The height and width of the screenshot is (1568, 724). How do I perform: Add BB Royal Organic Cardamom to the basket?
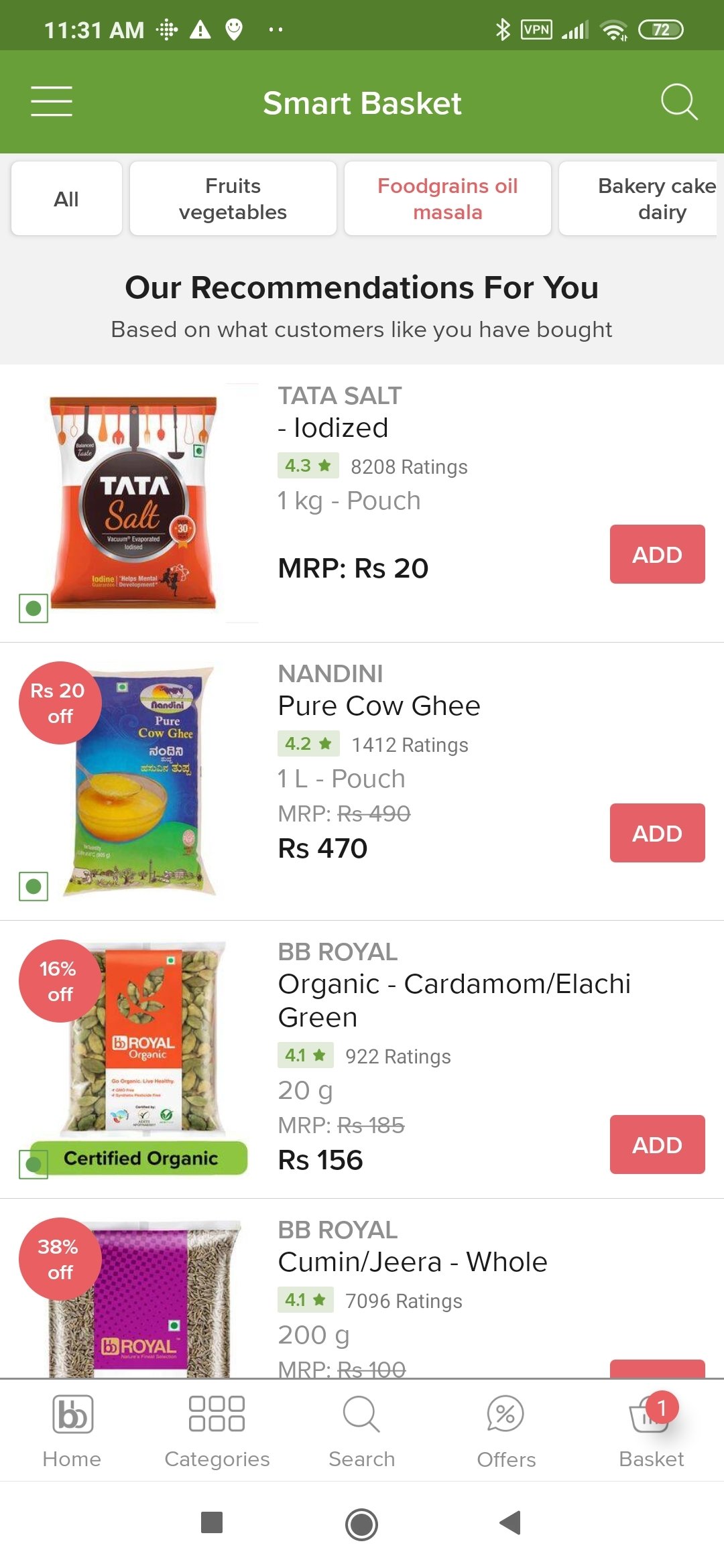click(657, 1145)
